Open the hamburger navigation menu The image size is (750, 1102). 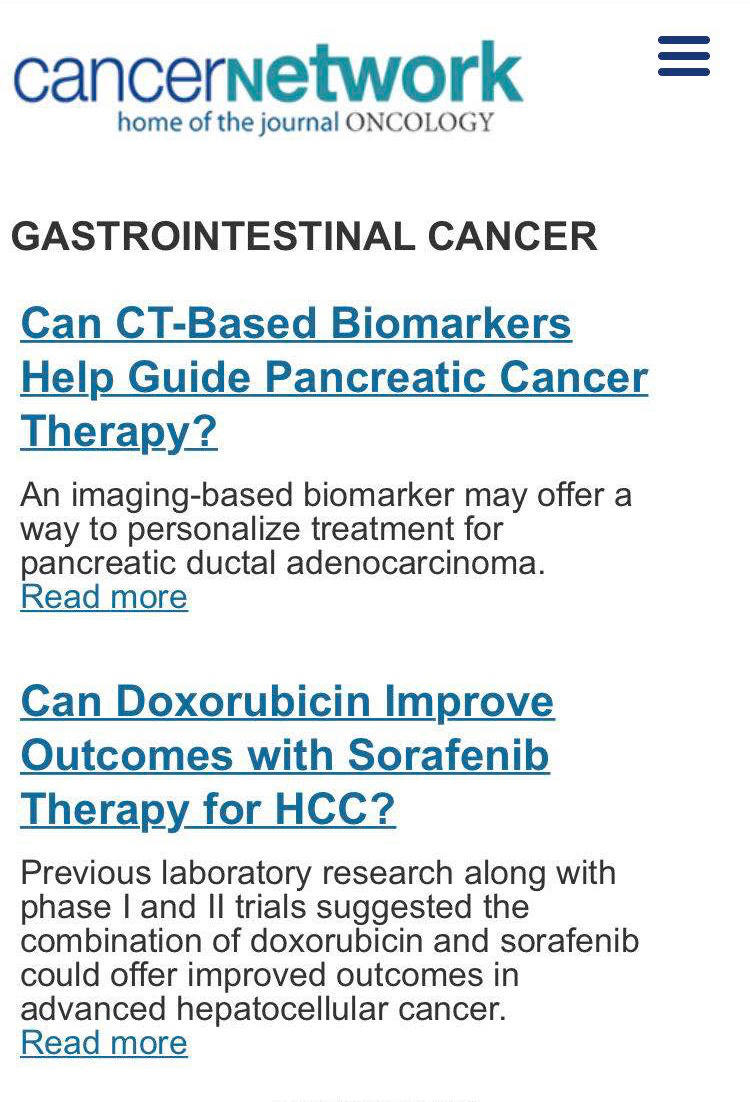tap(684, 56)
